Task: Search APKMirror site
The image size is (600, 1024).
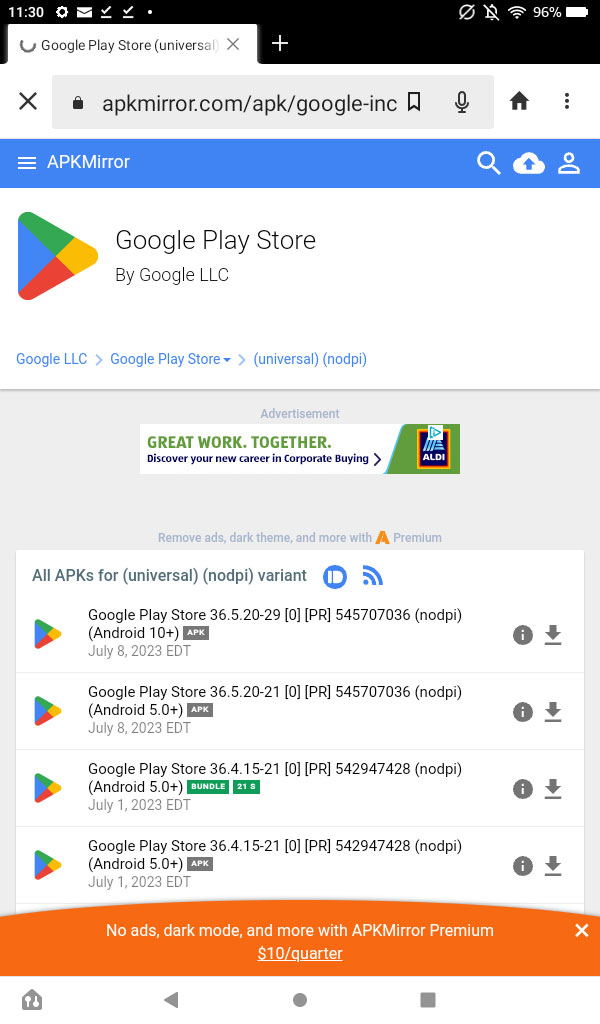Action: (x=488, y=163)
